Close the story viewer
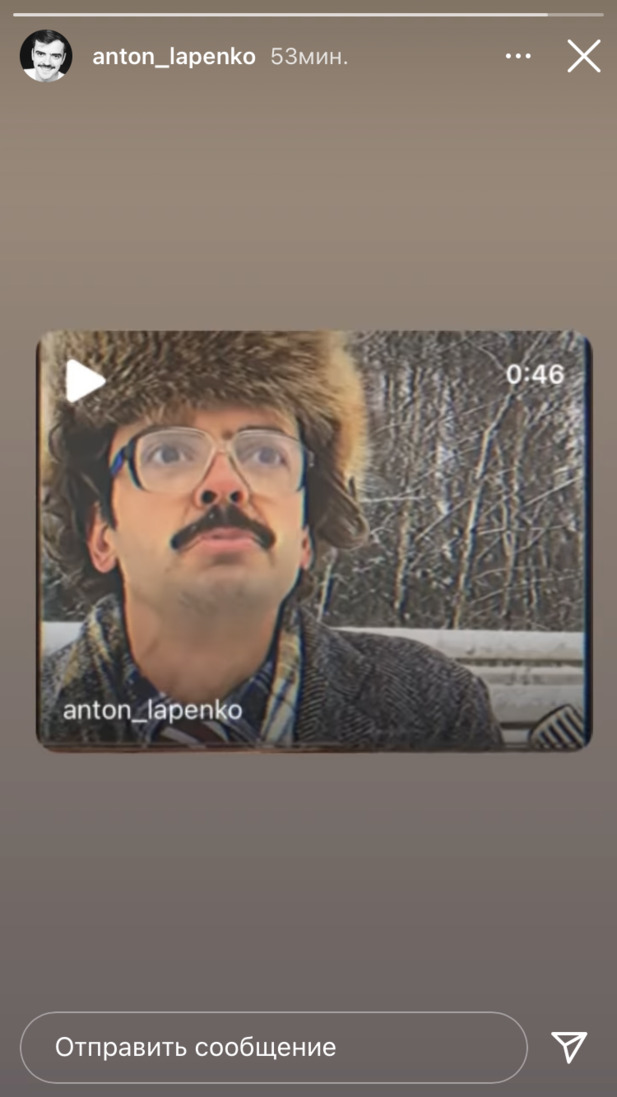The image size is (617, 1097). coord(584,56)
